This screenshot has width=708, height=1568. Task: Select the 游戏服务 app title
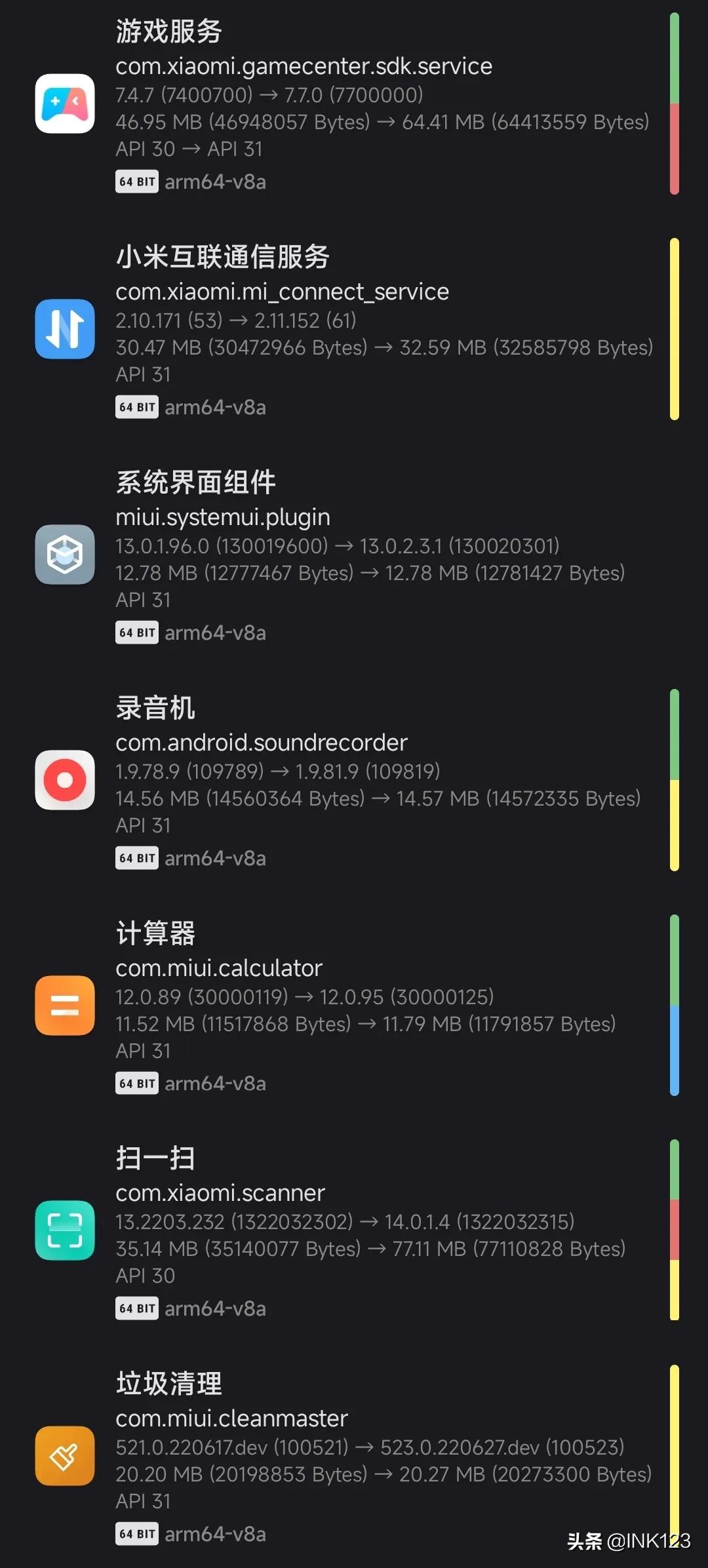pos(169,31)
